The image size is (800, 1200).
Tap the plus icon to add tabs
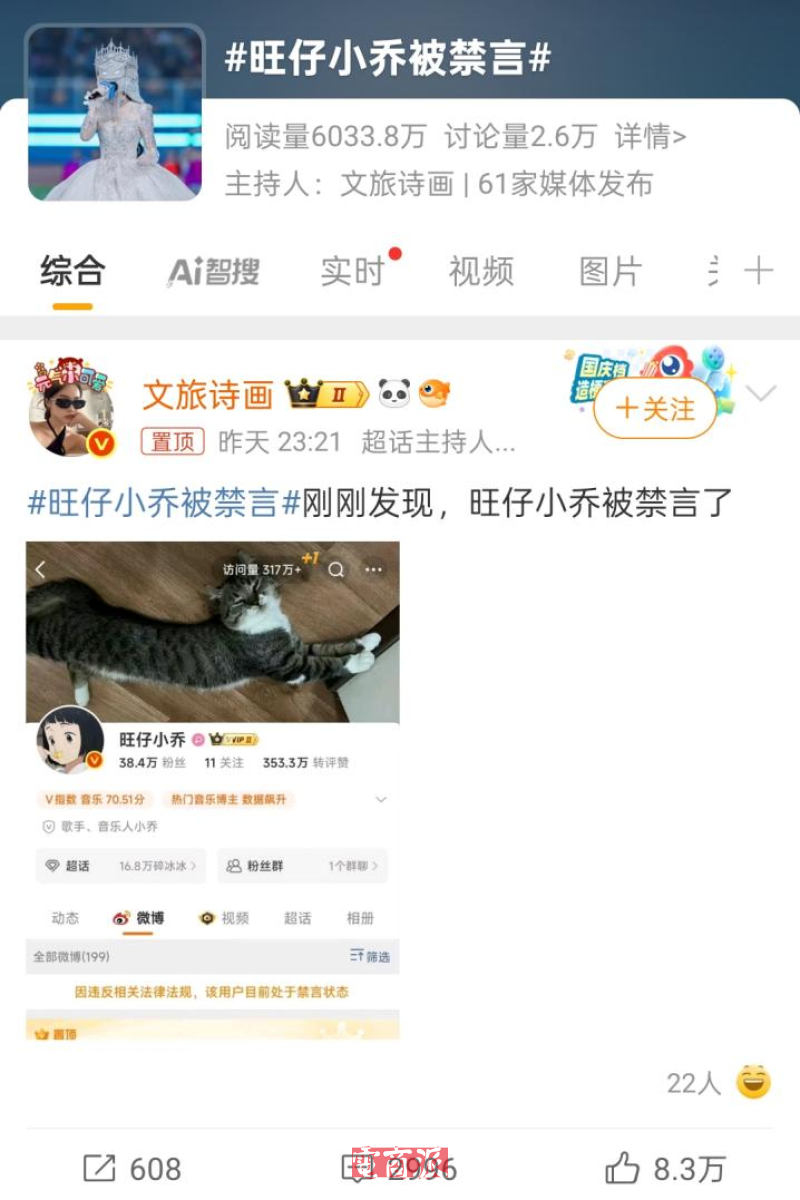759,271
